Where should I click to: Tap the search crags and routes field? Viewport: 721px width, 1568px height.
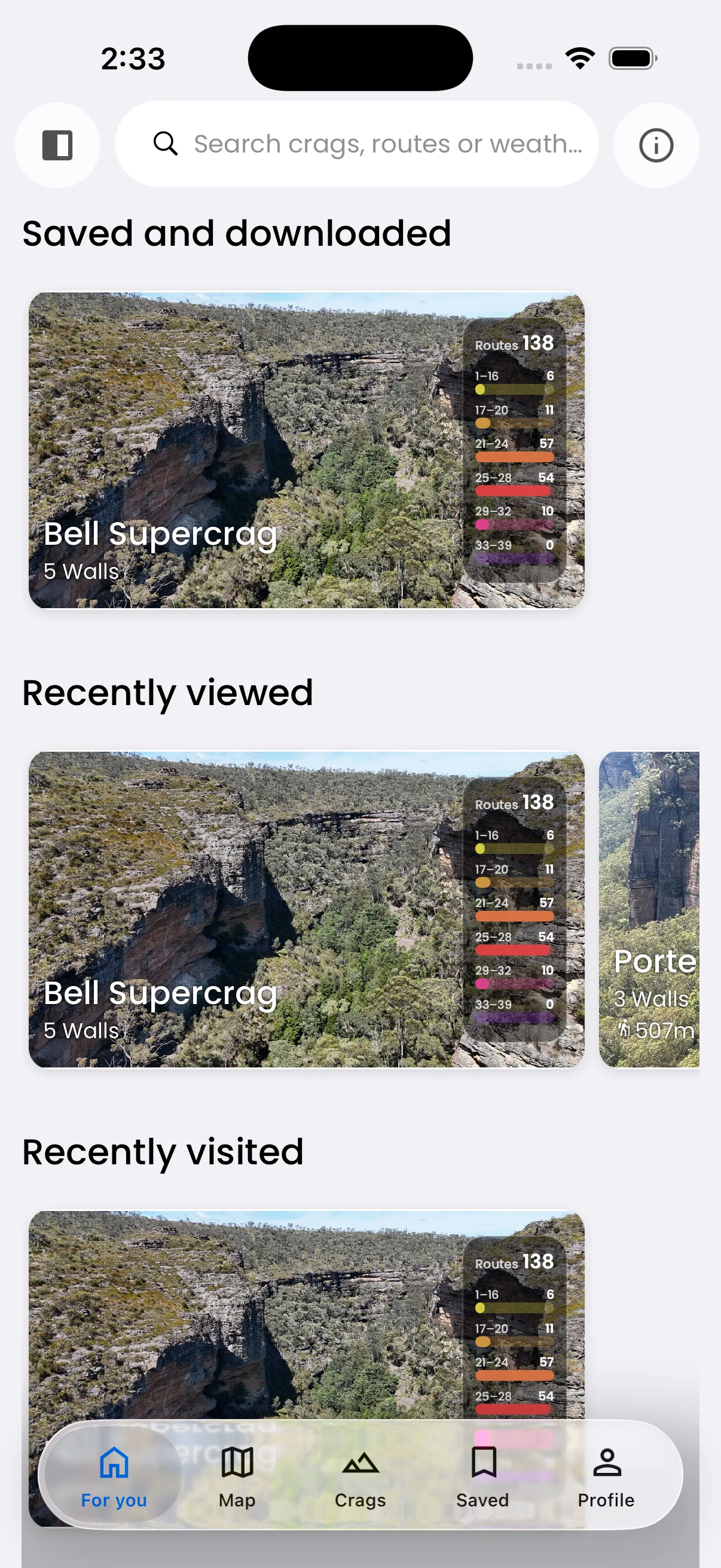(356, 144)
